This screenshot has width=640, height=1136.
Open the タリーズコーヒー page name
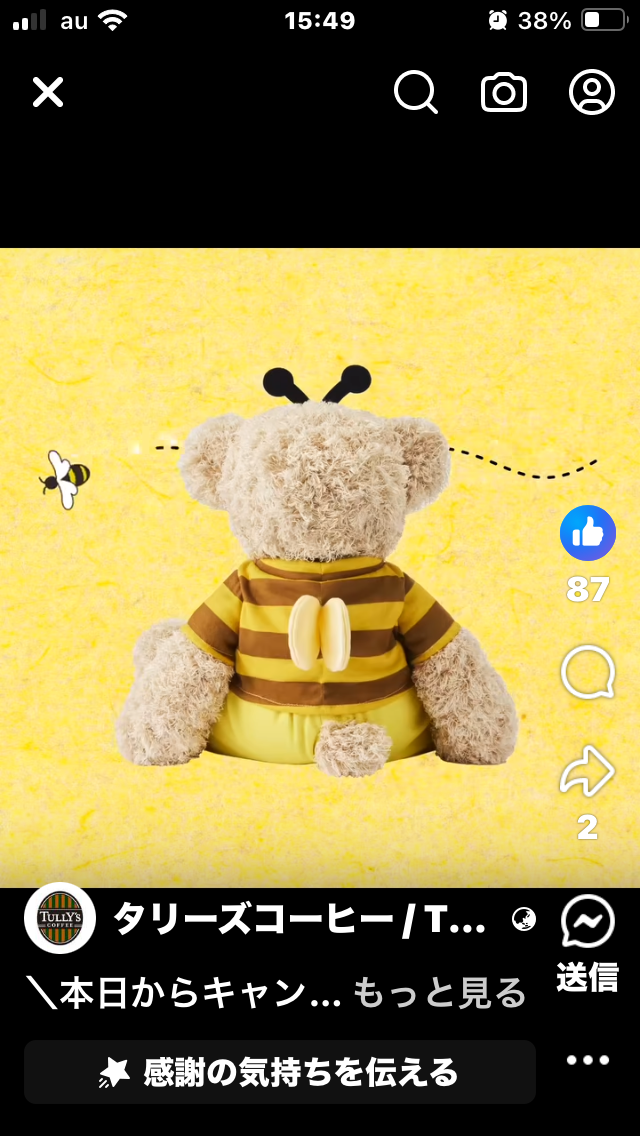pos(300,919)
